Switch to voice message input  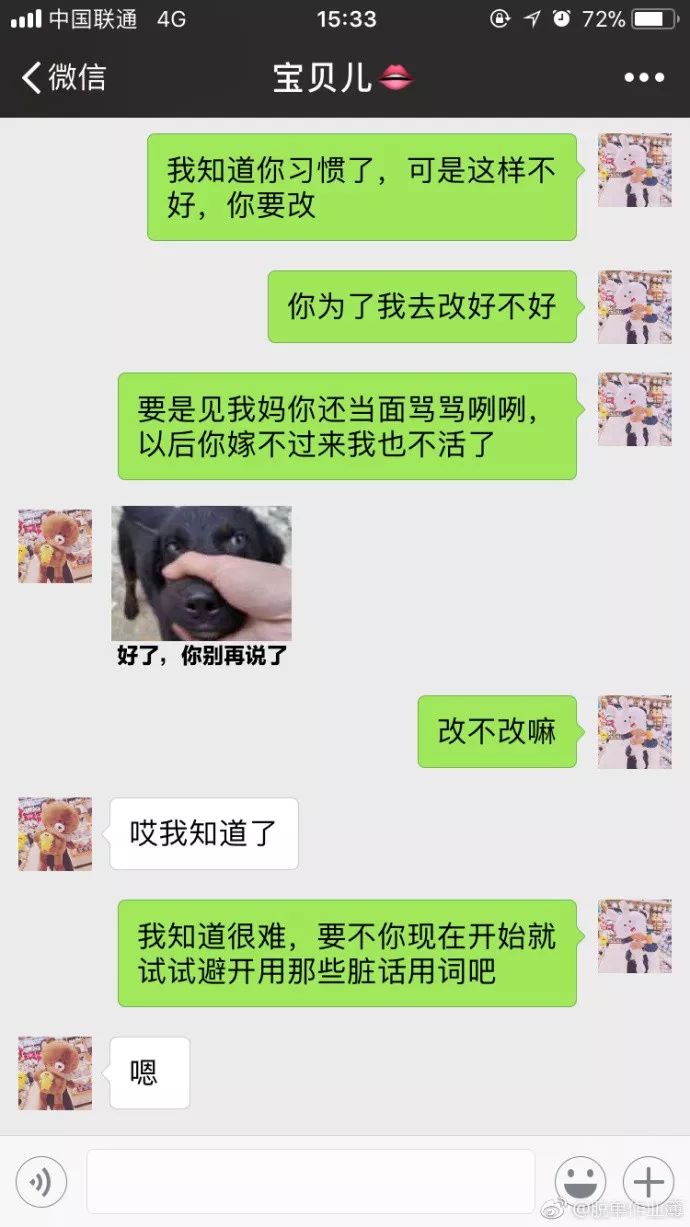(41, 1183)
